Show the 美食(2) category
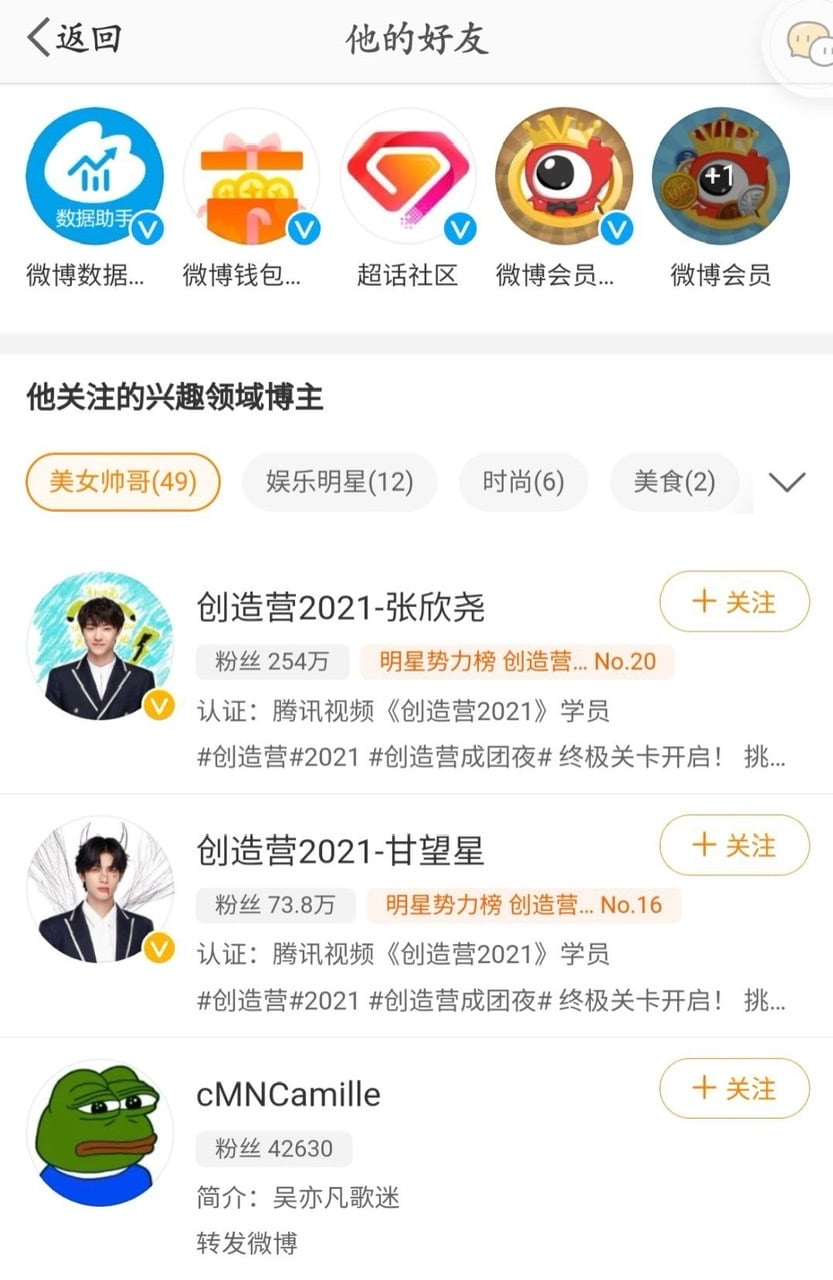Screen dimensions: 833x1280 pos(674,482)
